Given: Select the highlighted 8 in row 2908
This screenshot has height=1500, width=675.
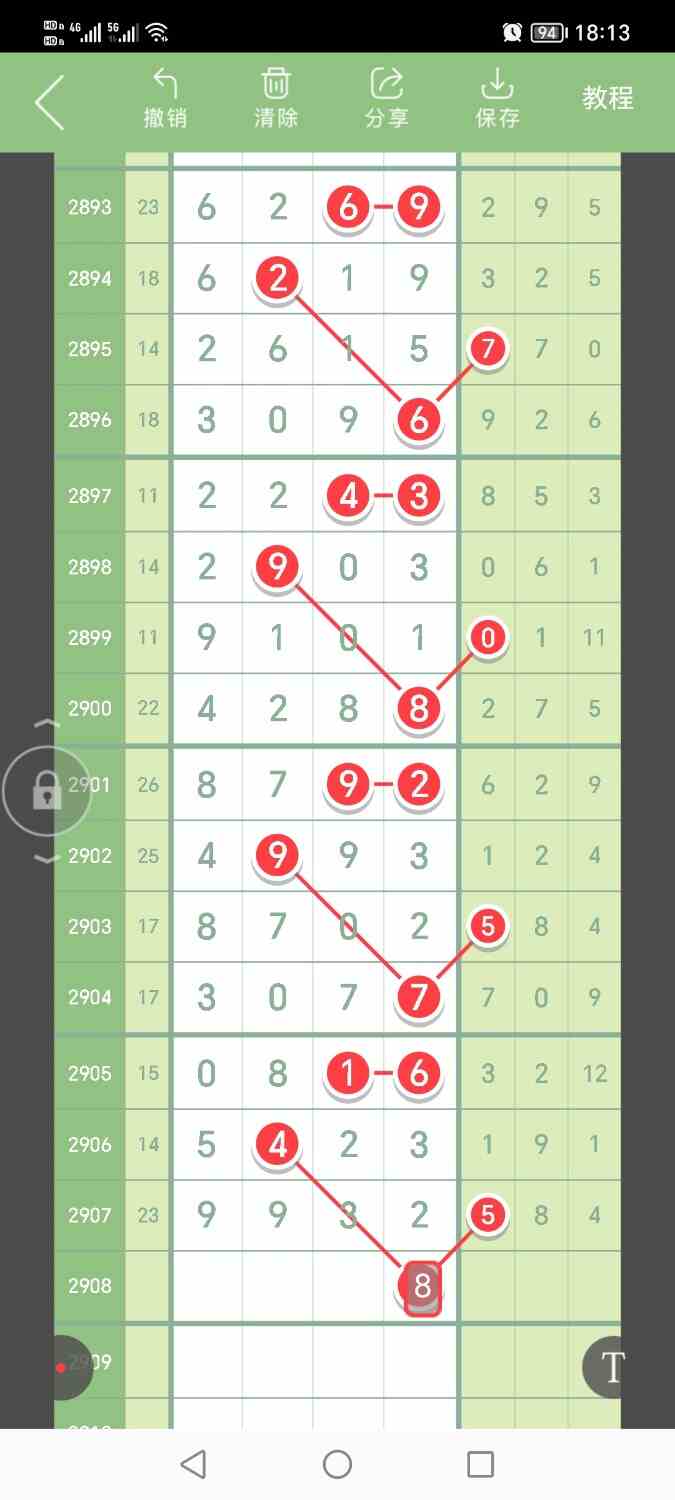Looking at the screenshot, I should [421, 1287].
